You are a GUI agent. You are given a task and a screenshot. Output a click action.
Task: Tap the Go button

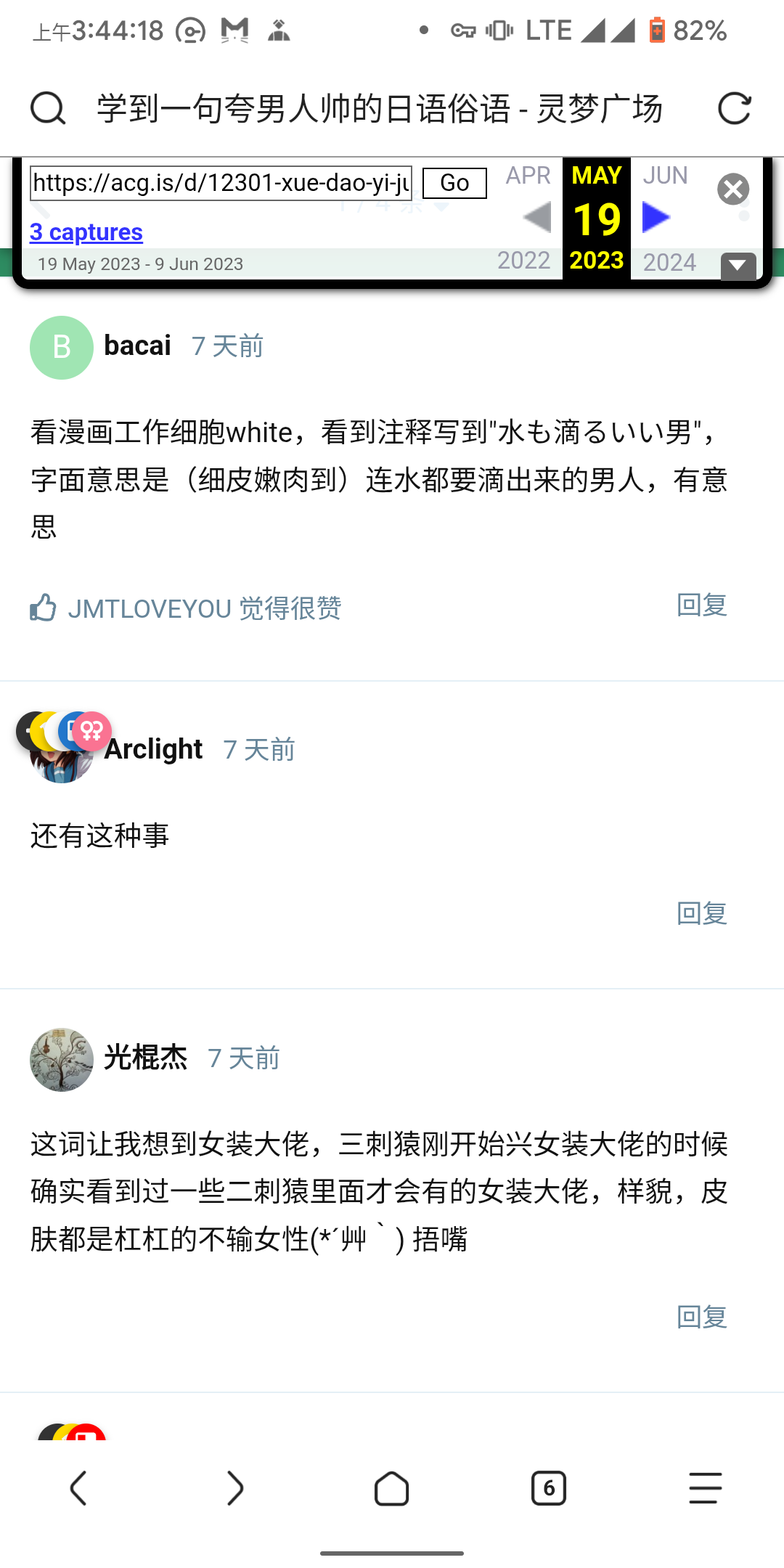tap(454, 183)
